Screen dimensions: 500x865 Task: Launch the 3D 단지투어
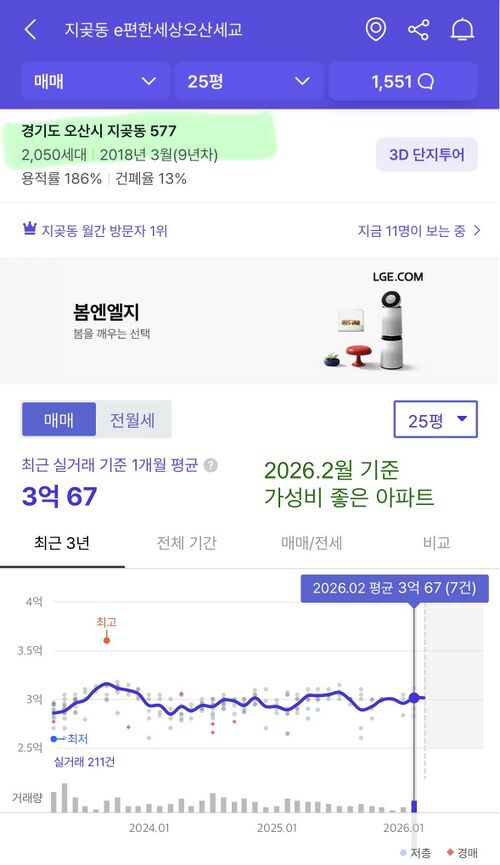427,154
